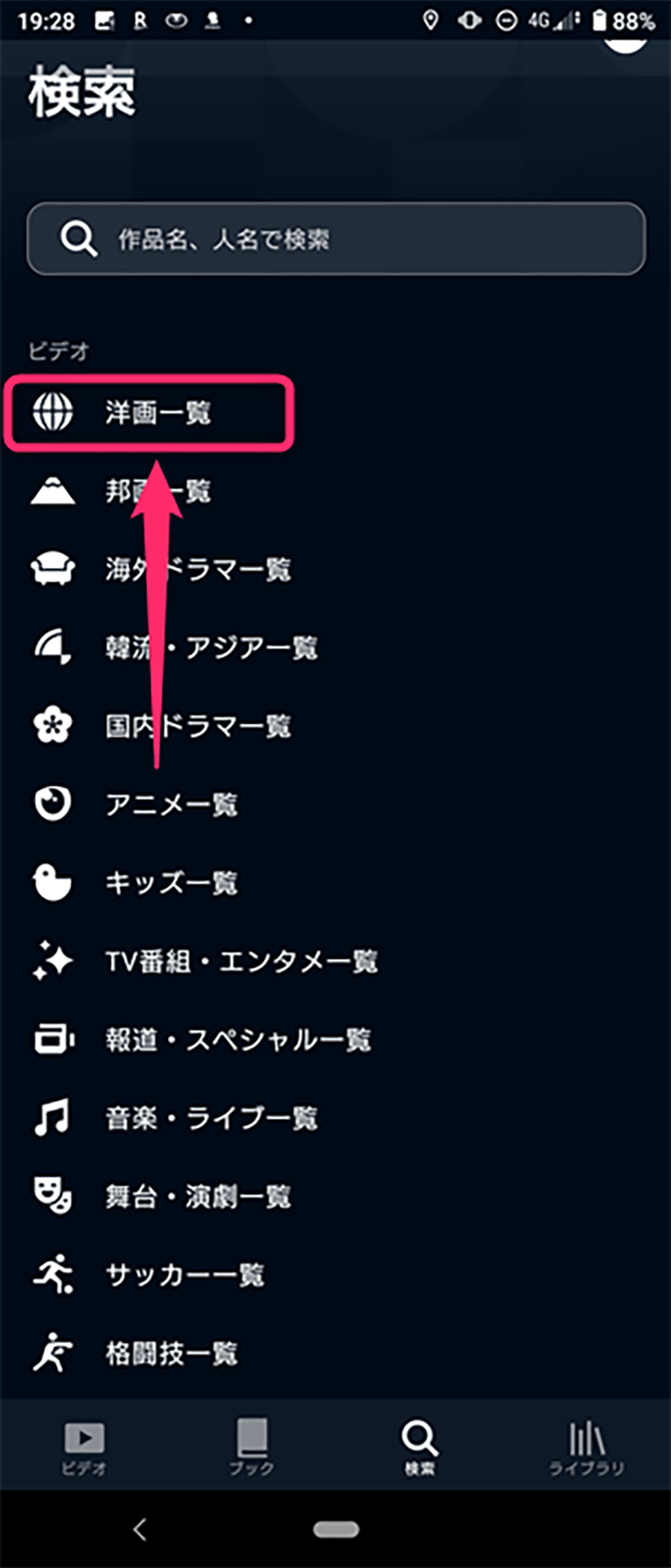Open 報道・スペシャル一覧
Image resolution: width=671 pixels, height=1568 pixels.
coord(237,1039)
